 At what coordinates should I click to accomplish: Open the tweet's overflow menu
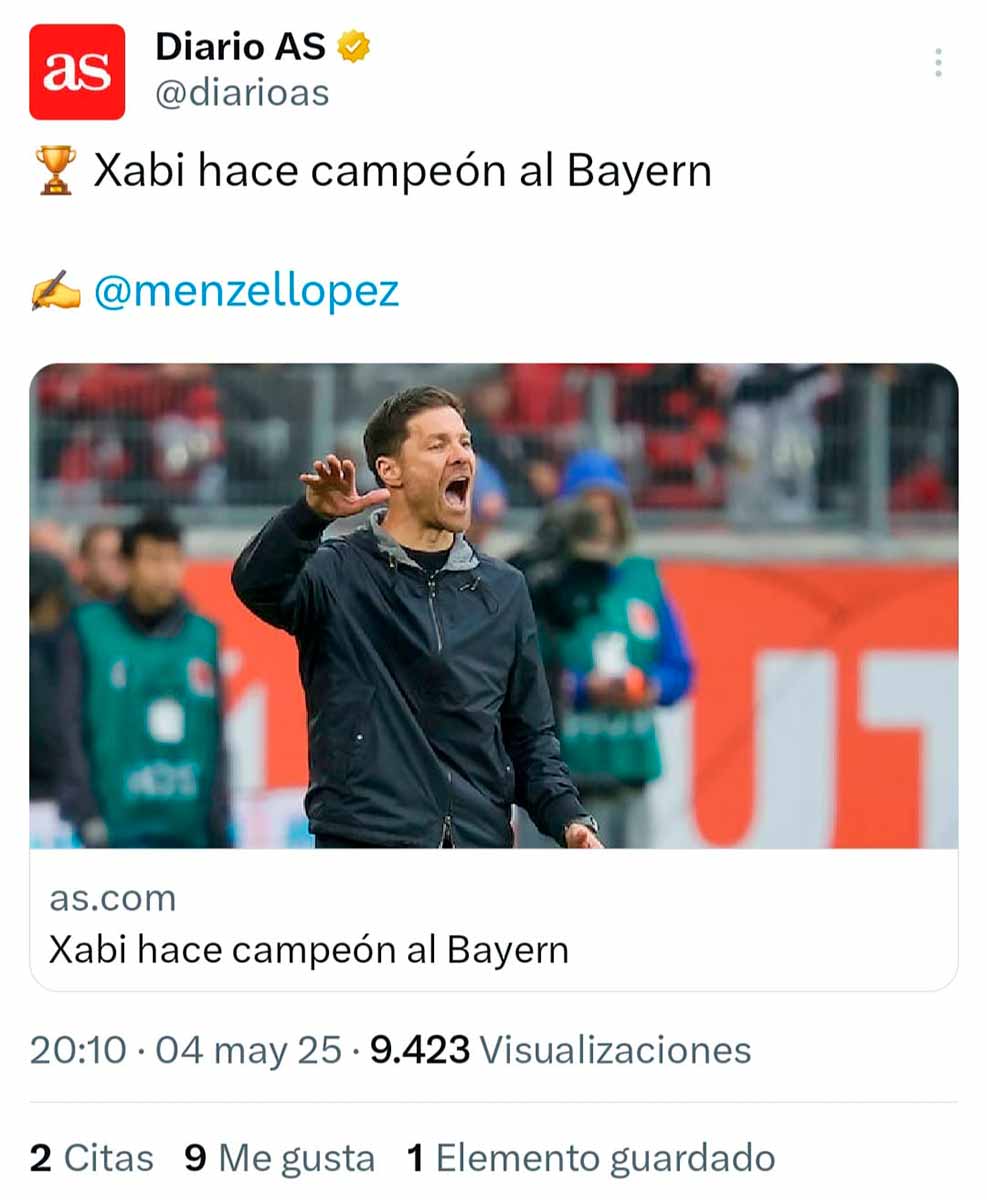coord(937,63)
